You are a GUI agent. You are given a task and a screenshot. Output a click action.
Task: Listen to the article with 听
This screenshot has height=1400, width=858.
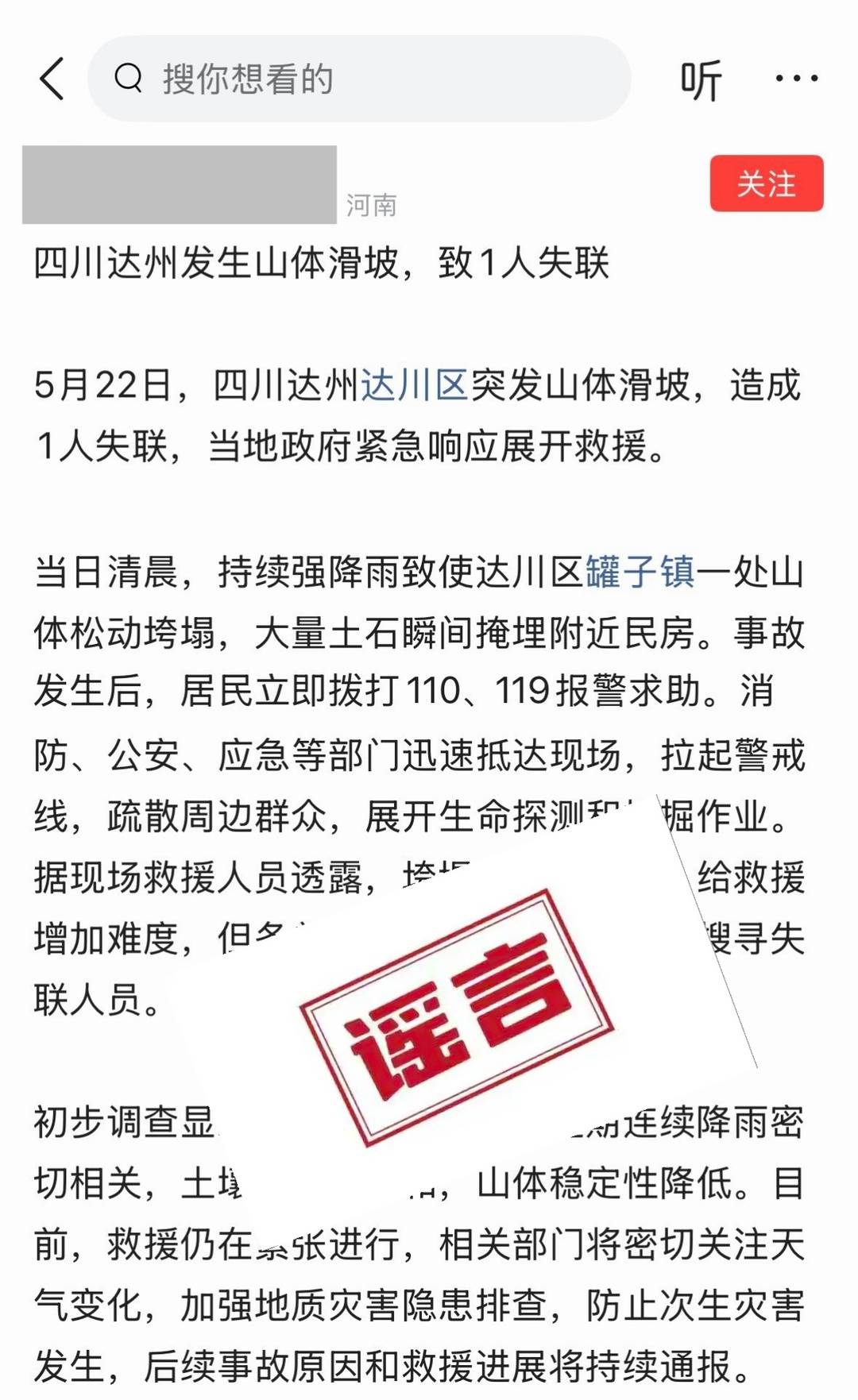click(x=700, y=79)
